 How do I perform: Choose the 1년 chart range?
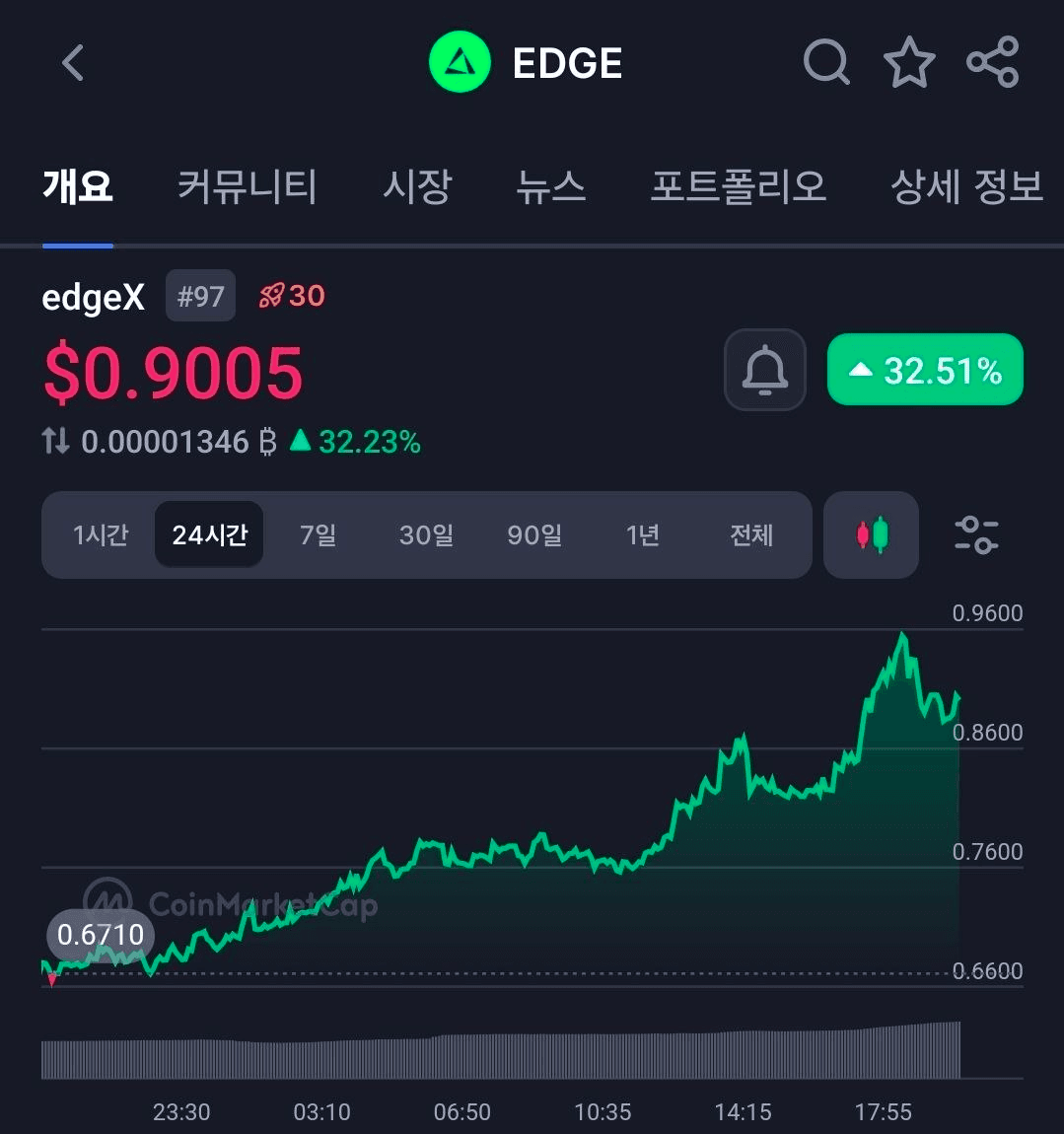click(x=643, y=535)
